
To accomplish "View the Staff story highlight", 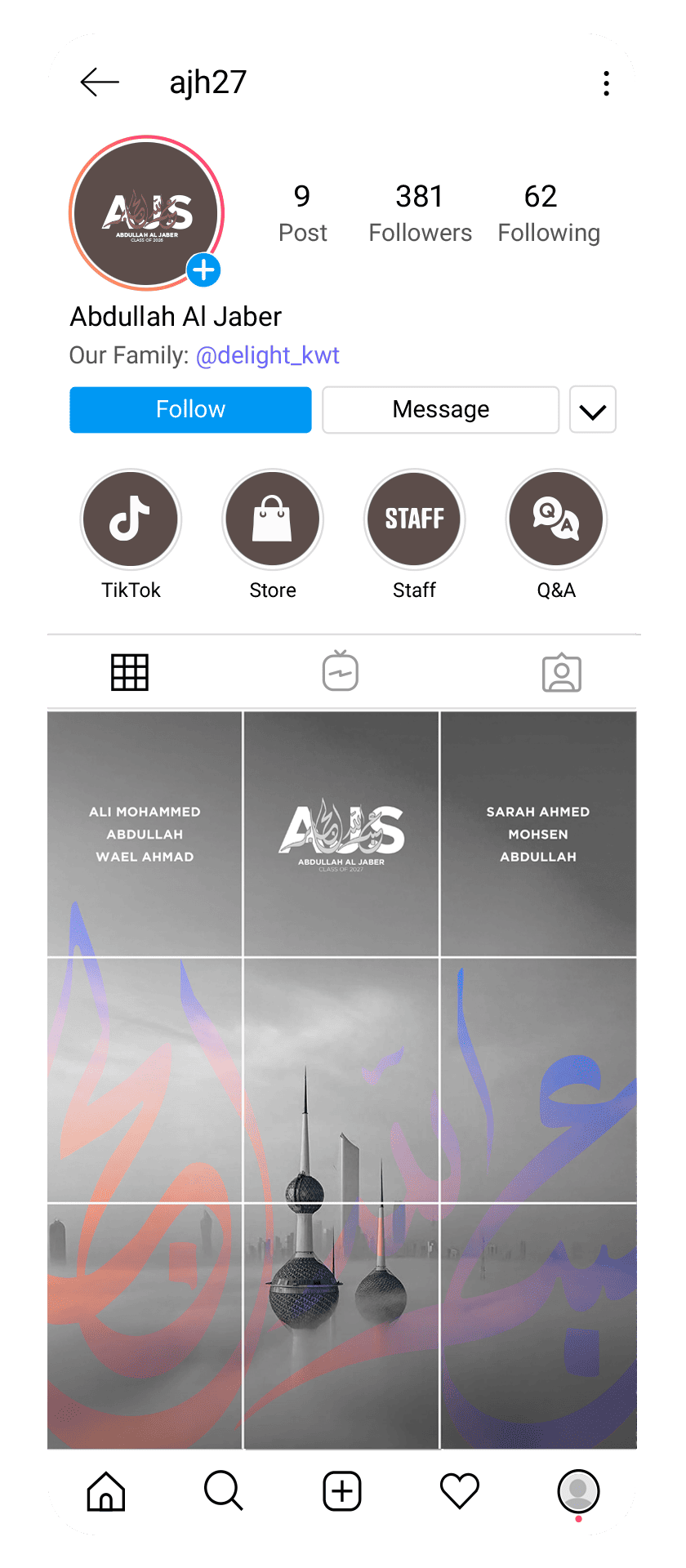I will 414,519.
